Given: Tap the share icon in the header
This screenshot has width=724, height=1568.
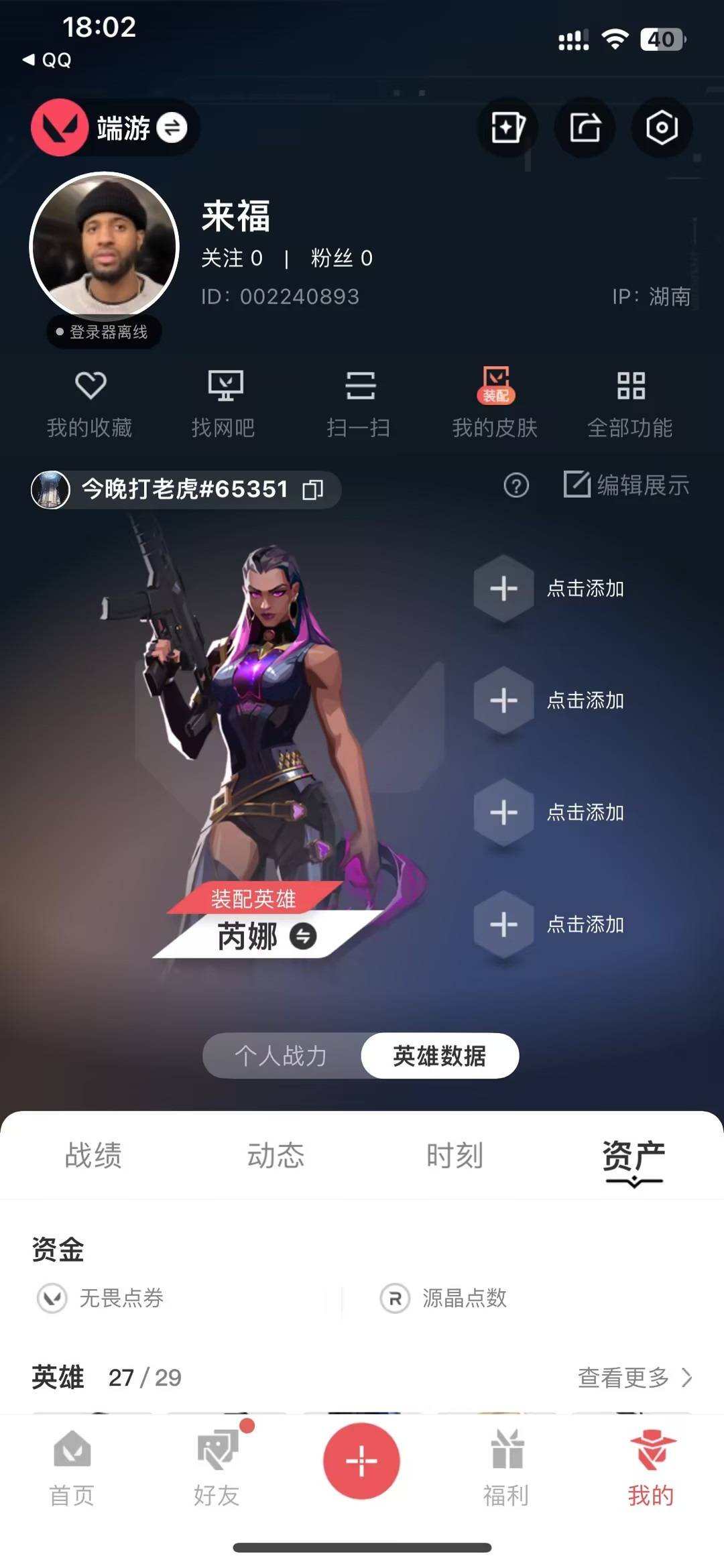Looking at the screenshot, I should (584, 128).
